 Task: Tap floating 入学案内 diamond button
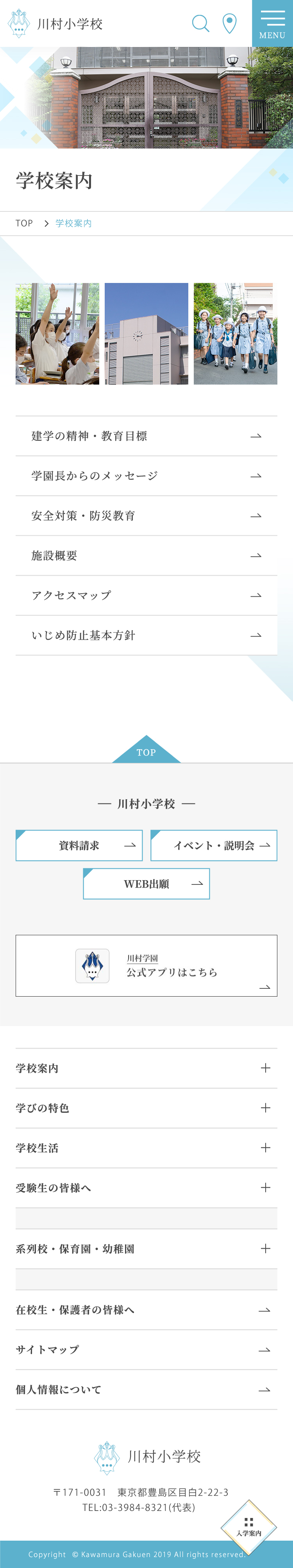(248, 1527)
